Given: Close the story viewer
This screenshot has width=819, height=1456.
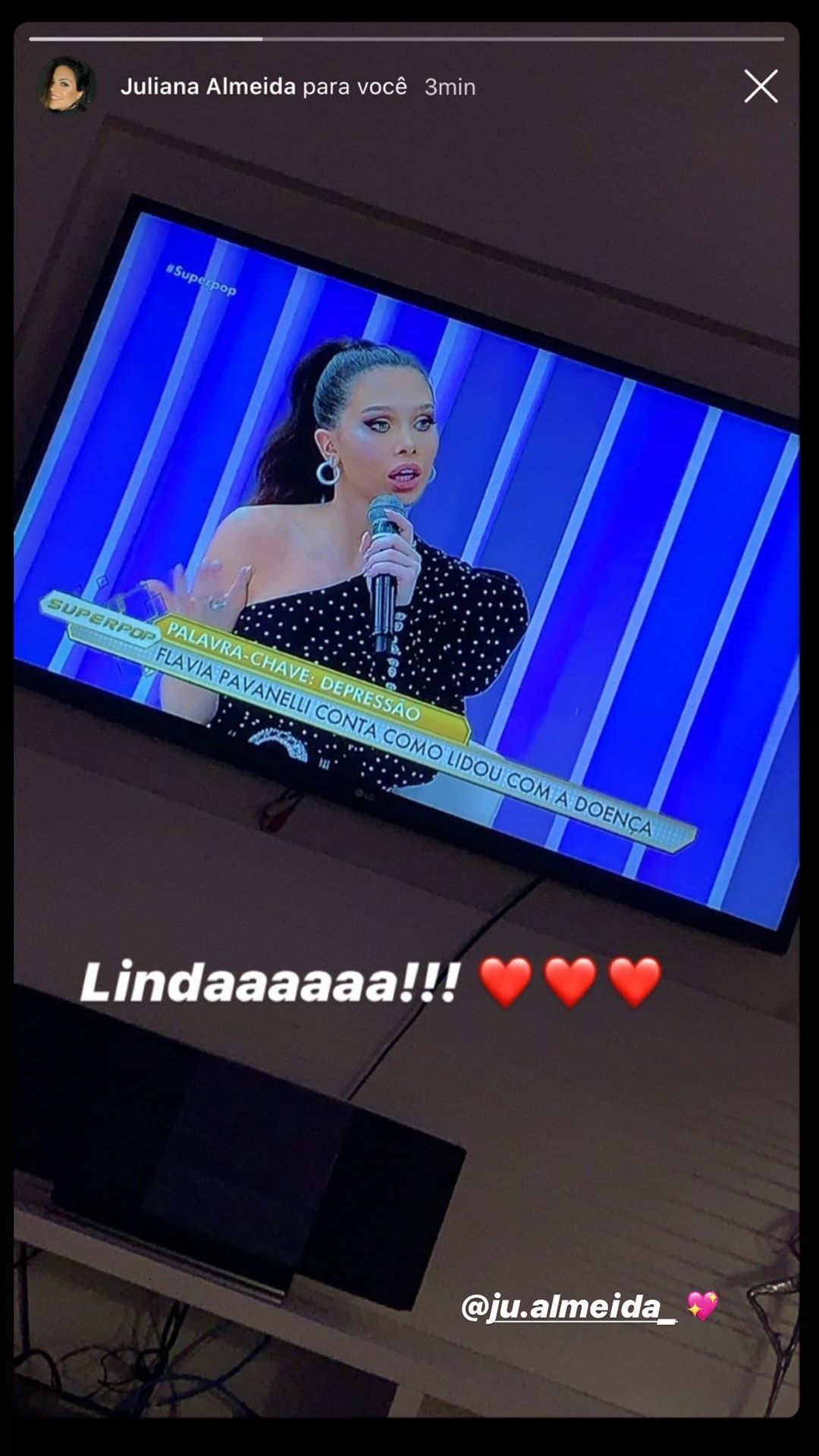Looking at the screenshot, I should click(x=761, y=86).
